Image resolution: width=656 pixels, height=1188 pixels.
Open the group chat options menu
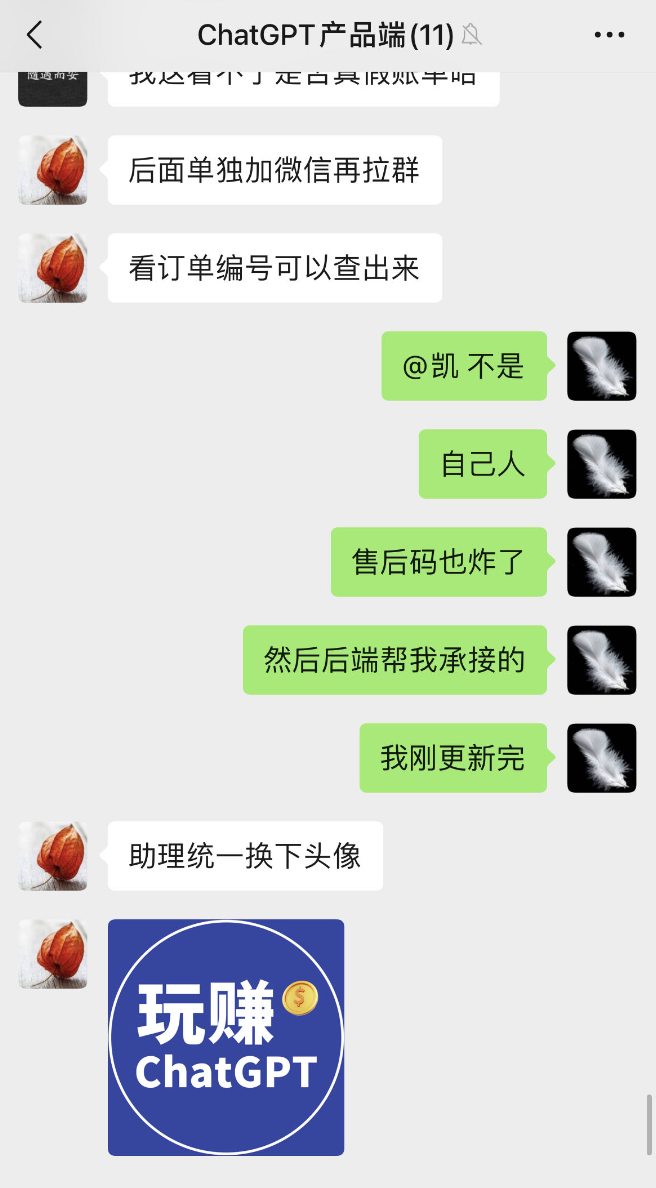pyautogui.click(x=609, y=36)
